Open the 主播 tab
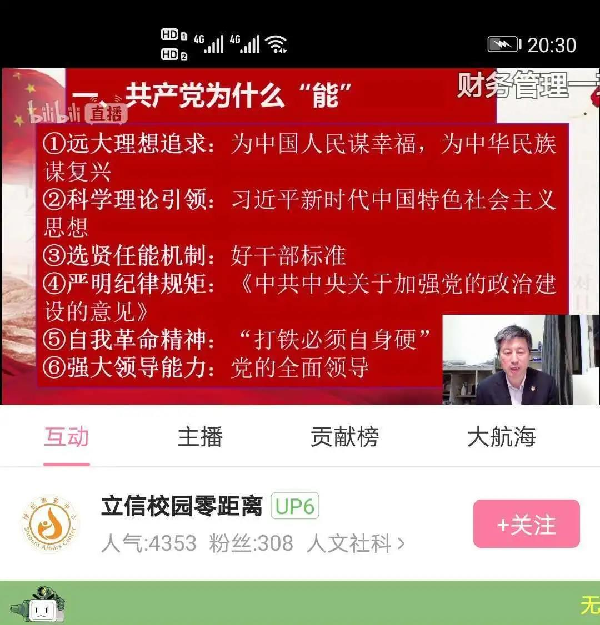 [x=200, y=437]
